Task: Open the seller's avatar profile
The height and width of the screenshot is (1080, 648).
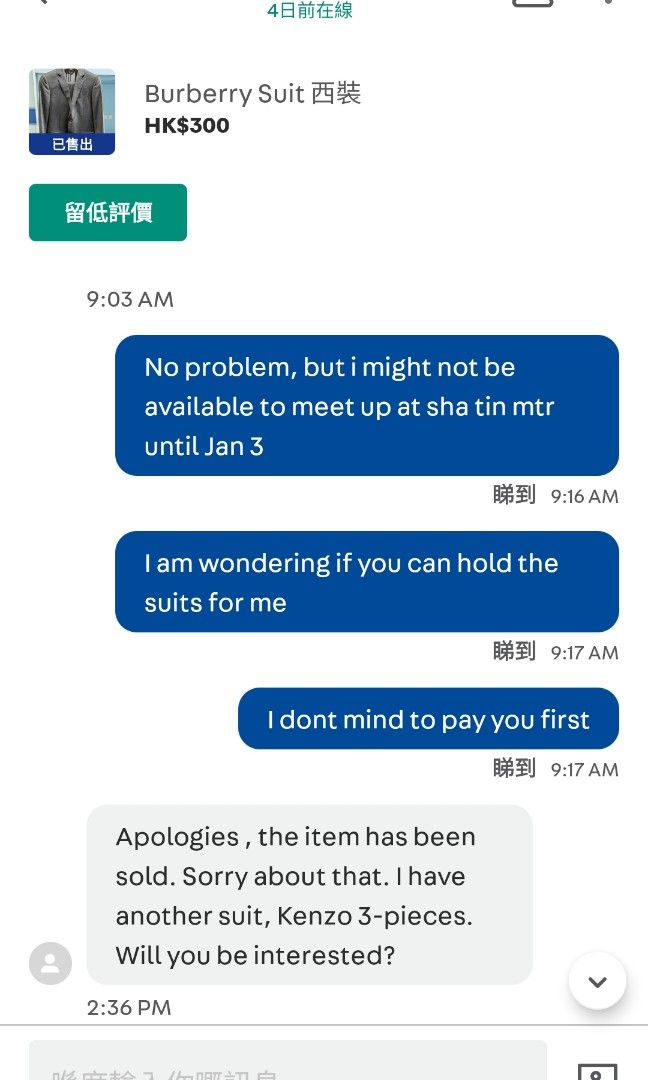Action: (50, 963)
